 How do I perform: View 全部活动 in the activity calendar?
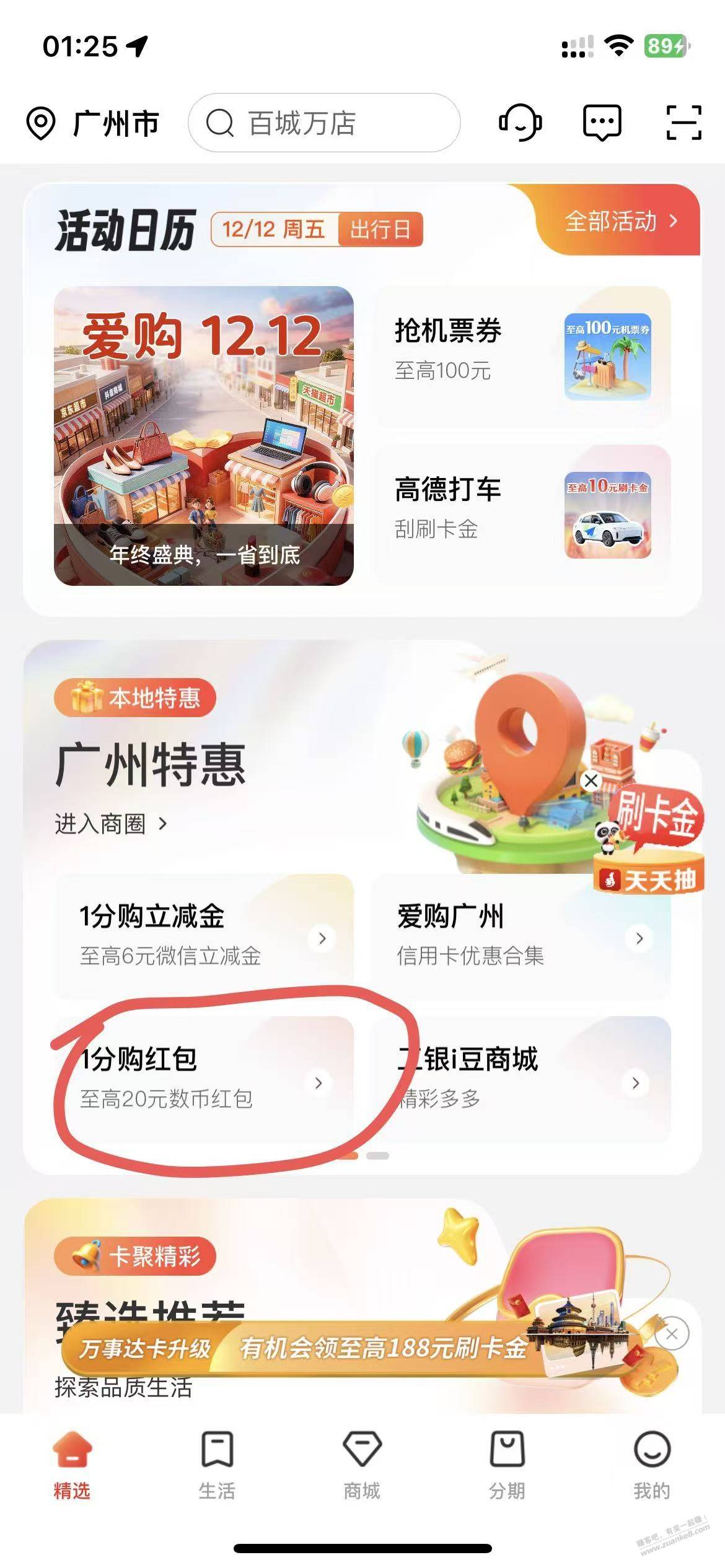620,221
